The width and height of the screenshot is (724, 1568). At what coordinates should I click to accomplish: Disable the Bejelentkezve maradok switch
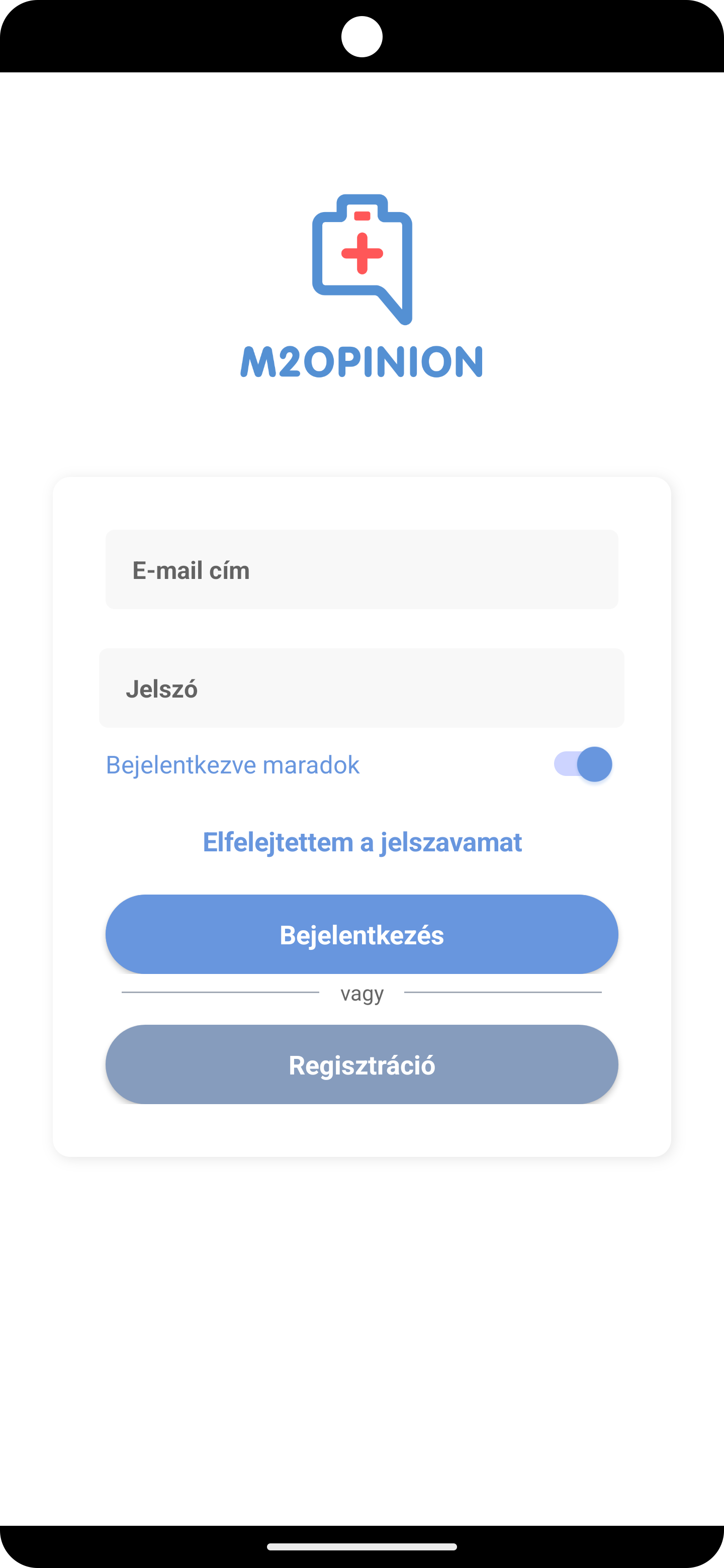tap(582, 764)
